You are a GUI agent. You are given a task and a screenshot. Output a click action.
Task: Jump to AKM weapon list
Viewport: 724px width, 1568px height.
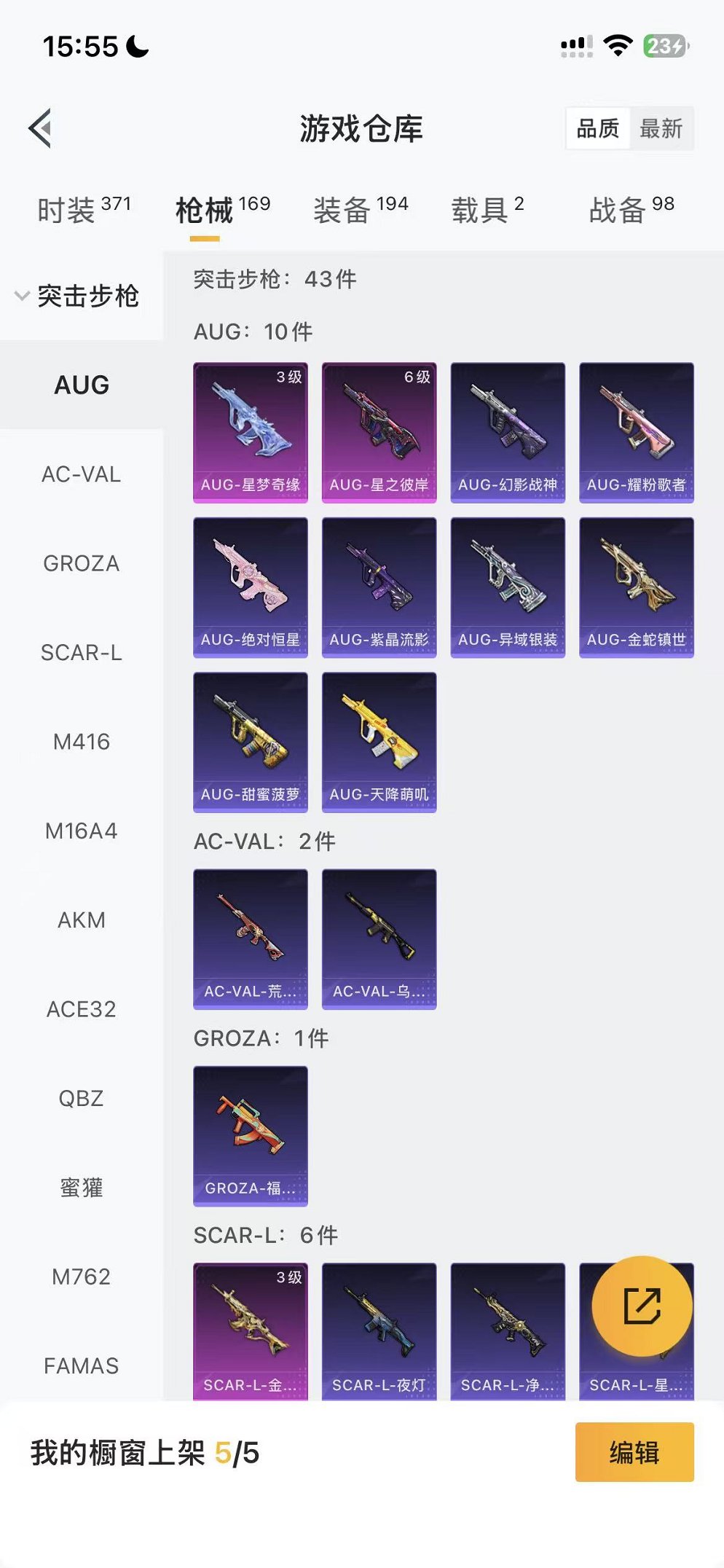[x=81, y=920]
